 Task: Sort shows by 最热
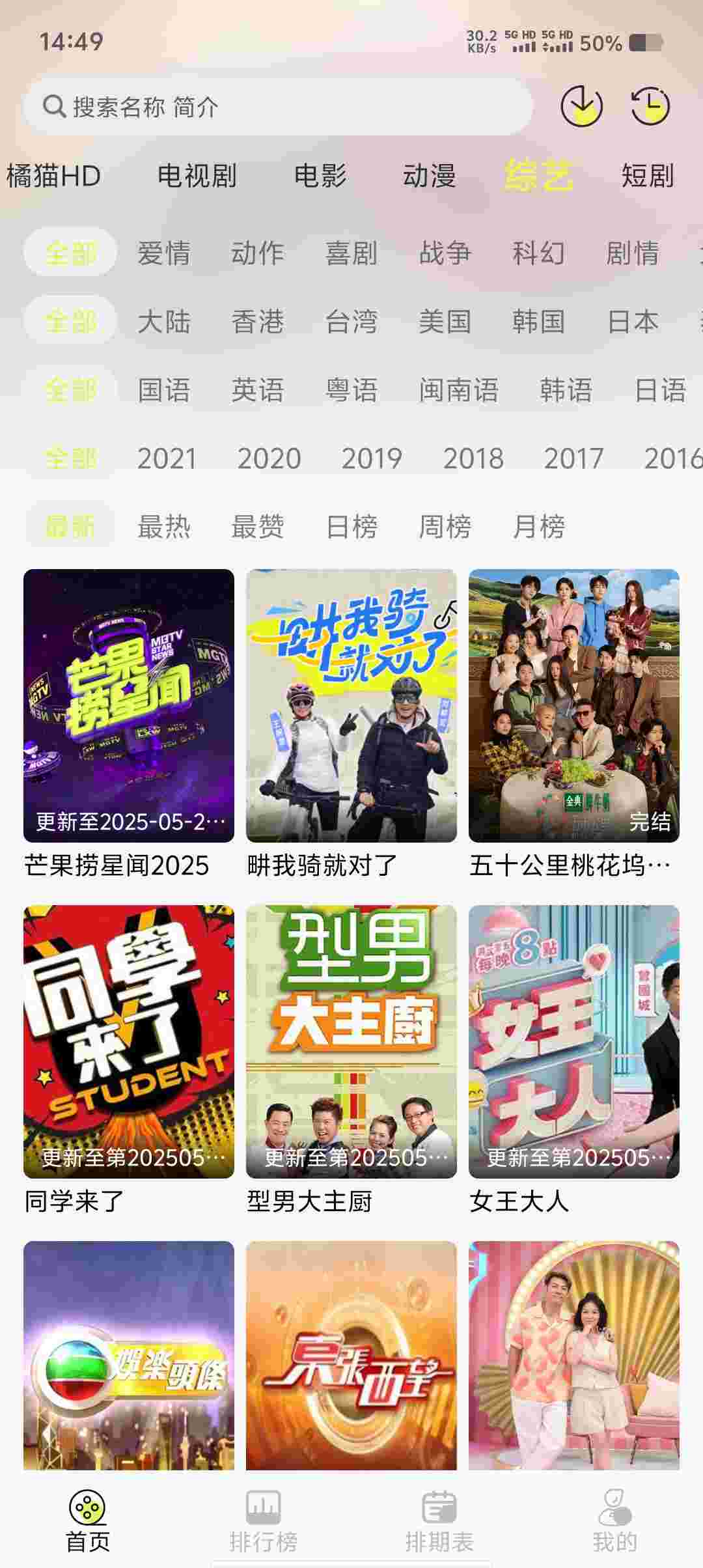pyautogui.click(x=164, y=526)
